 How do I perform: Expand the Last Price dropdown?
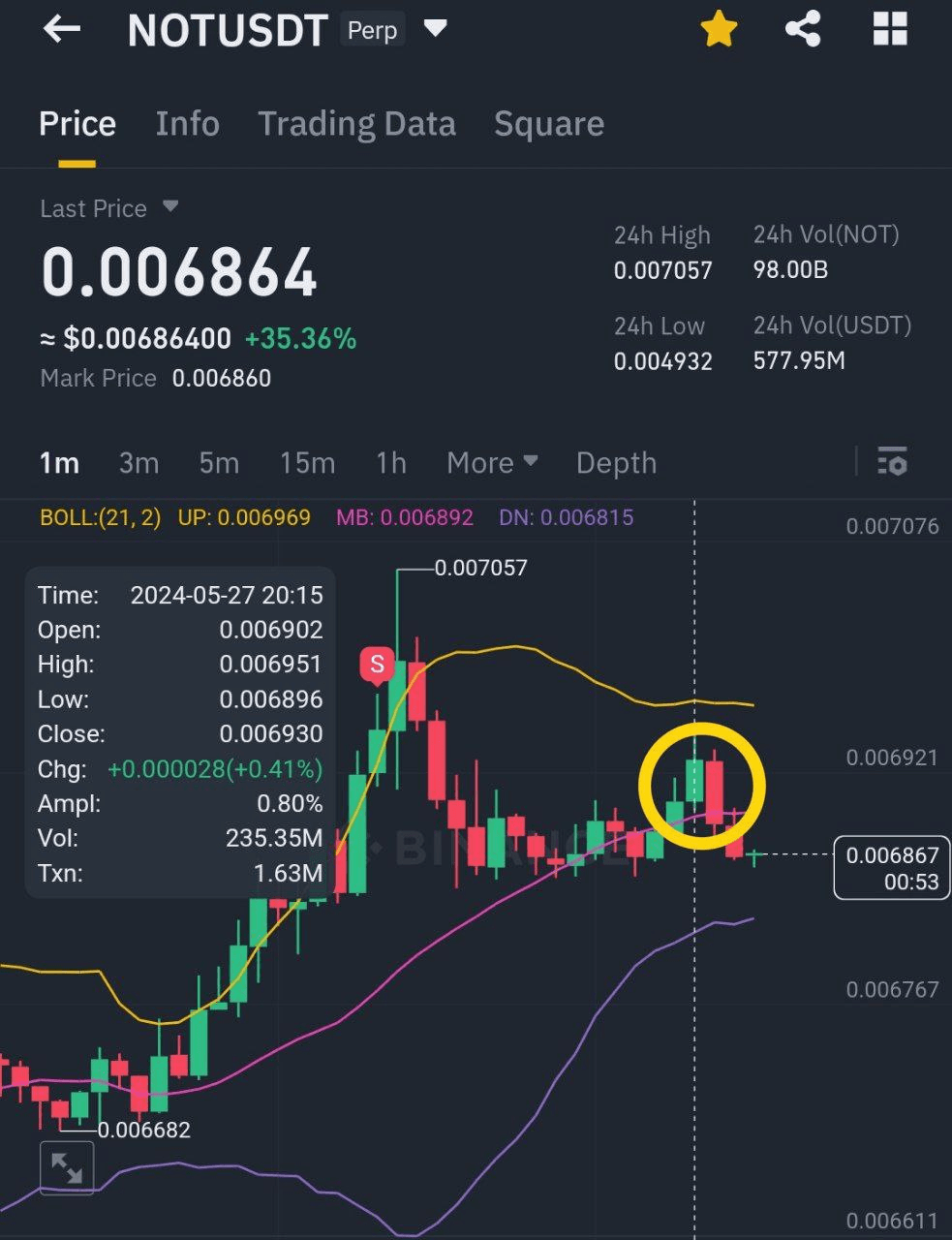[x=170, y=207]
